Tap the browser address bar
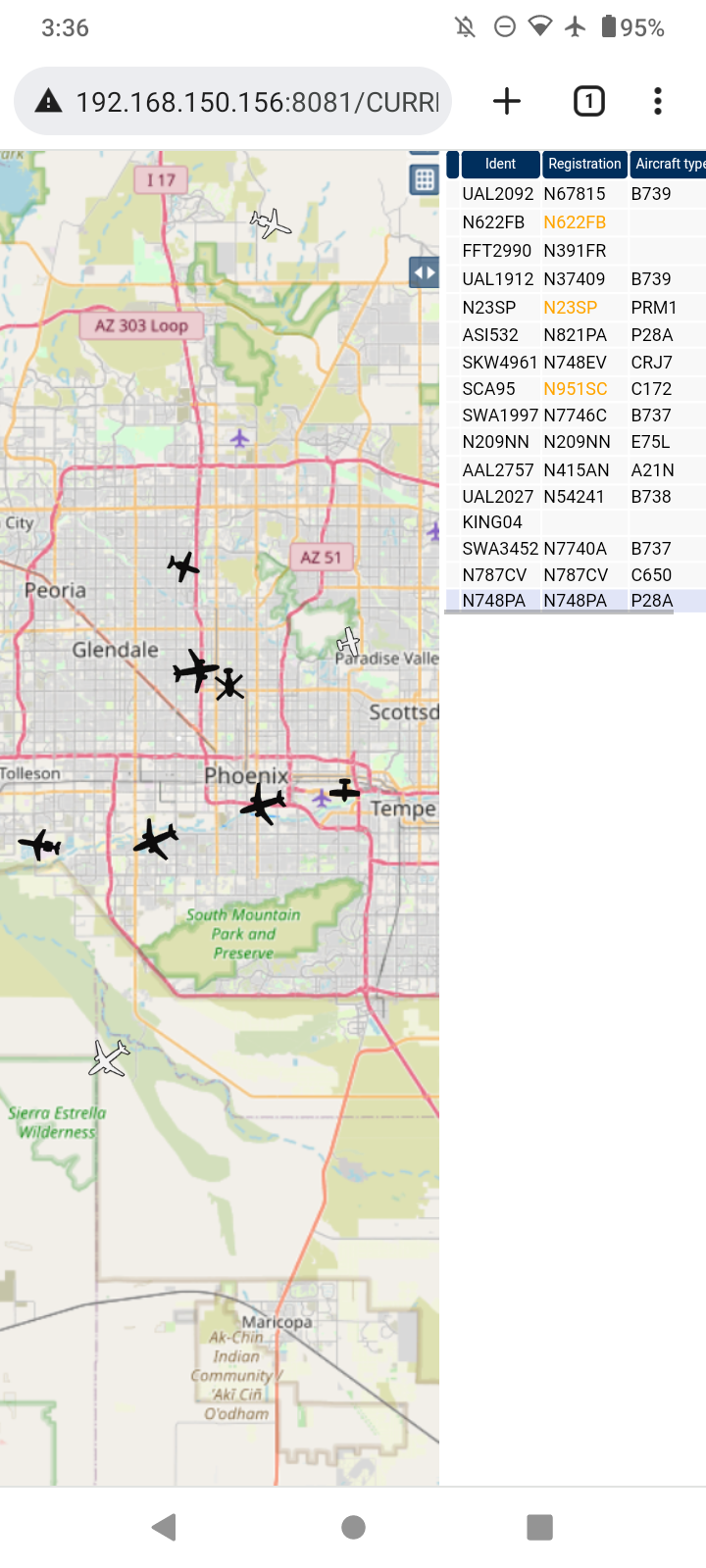Screen dimensions: 706x1568 click(x=233, y=101)
